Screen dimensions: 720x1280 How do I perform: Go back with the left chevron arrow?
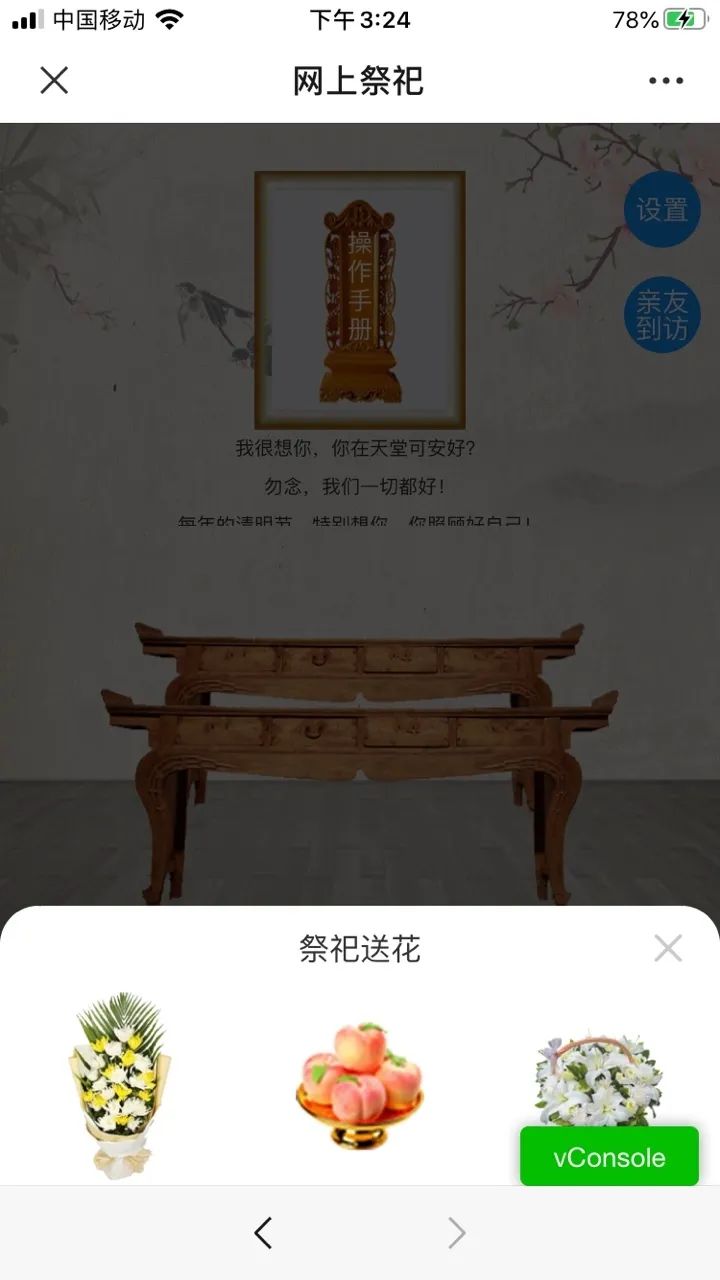pos(263,1233)
